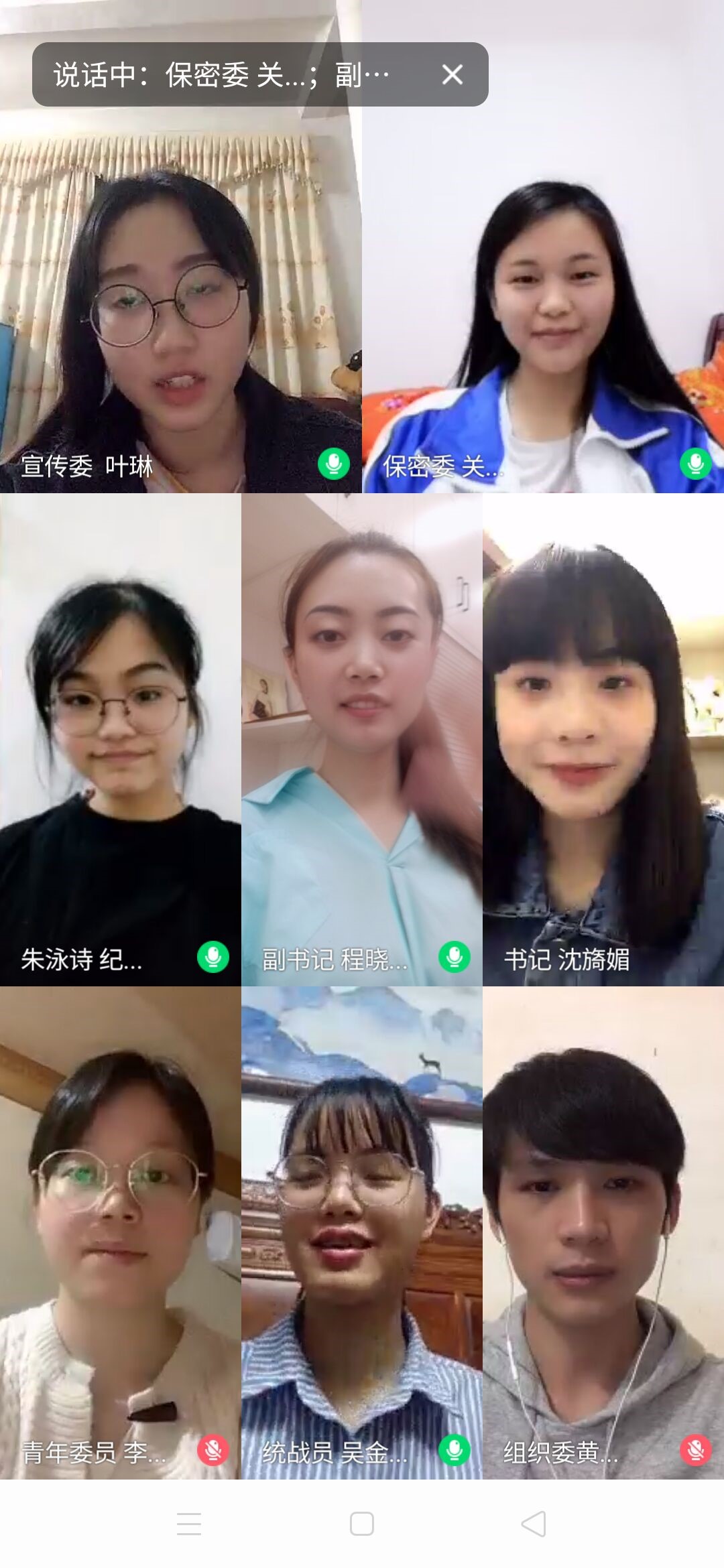This screenshot has height=1568, width=724.
Task: Go back using the system navigation
Action: [534, 1524]
